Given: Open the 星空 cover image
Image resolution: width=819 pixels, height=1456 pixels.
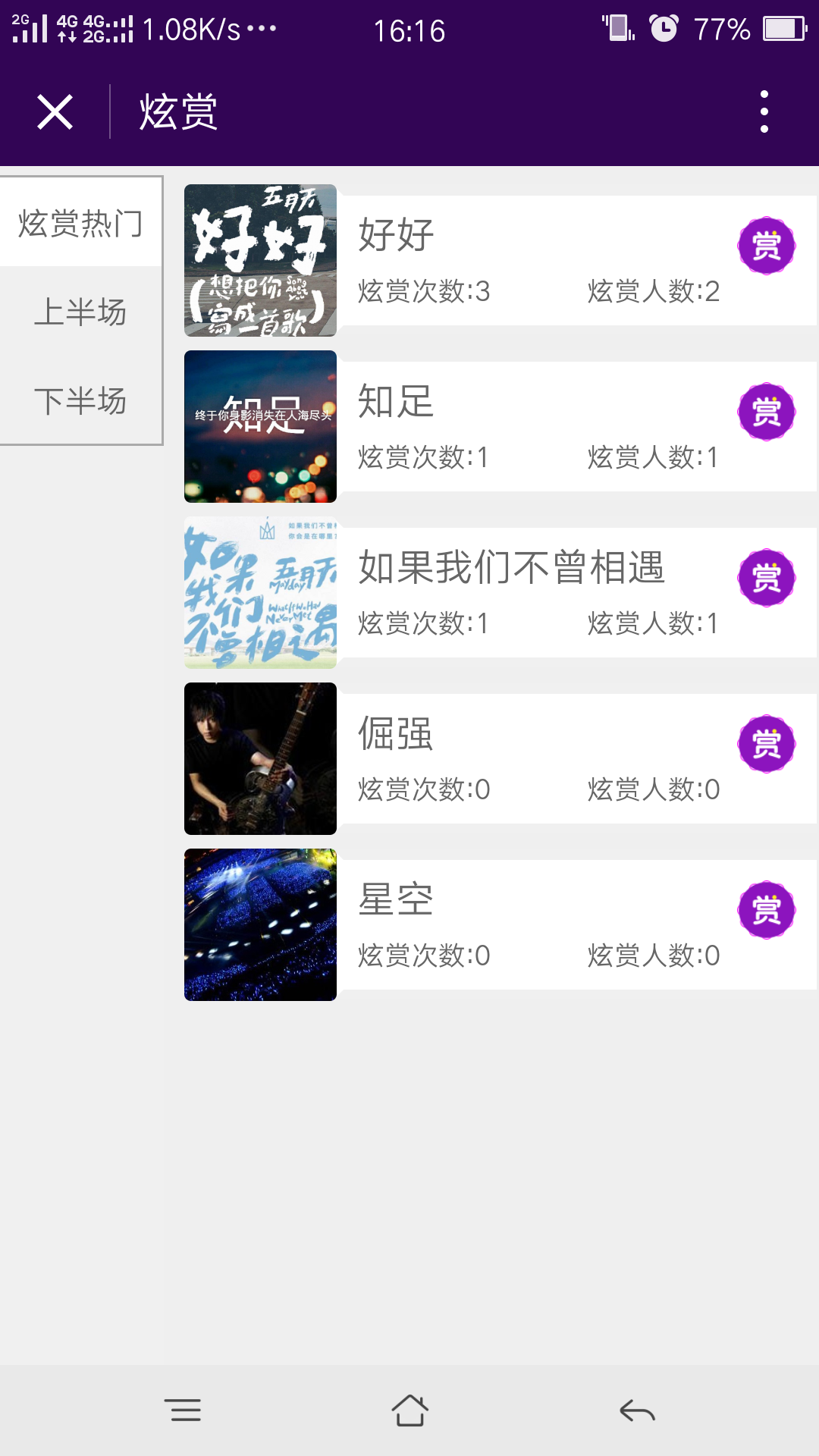Looking at the screenshot, I should tap(260, 924).
